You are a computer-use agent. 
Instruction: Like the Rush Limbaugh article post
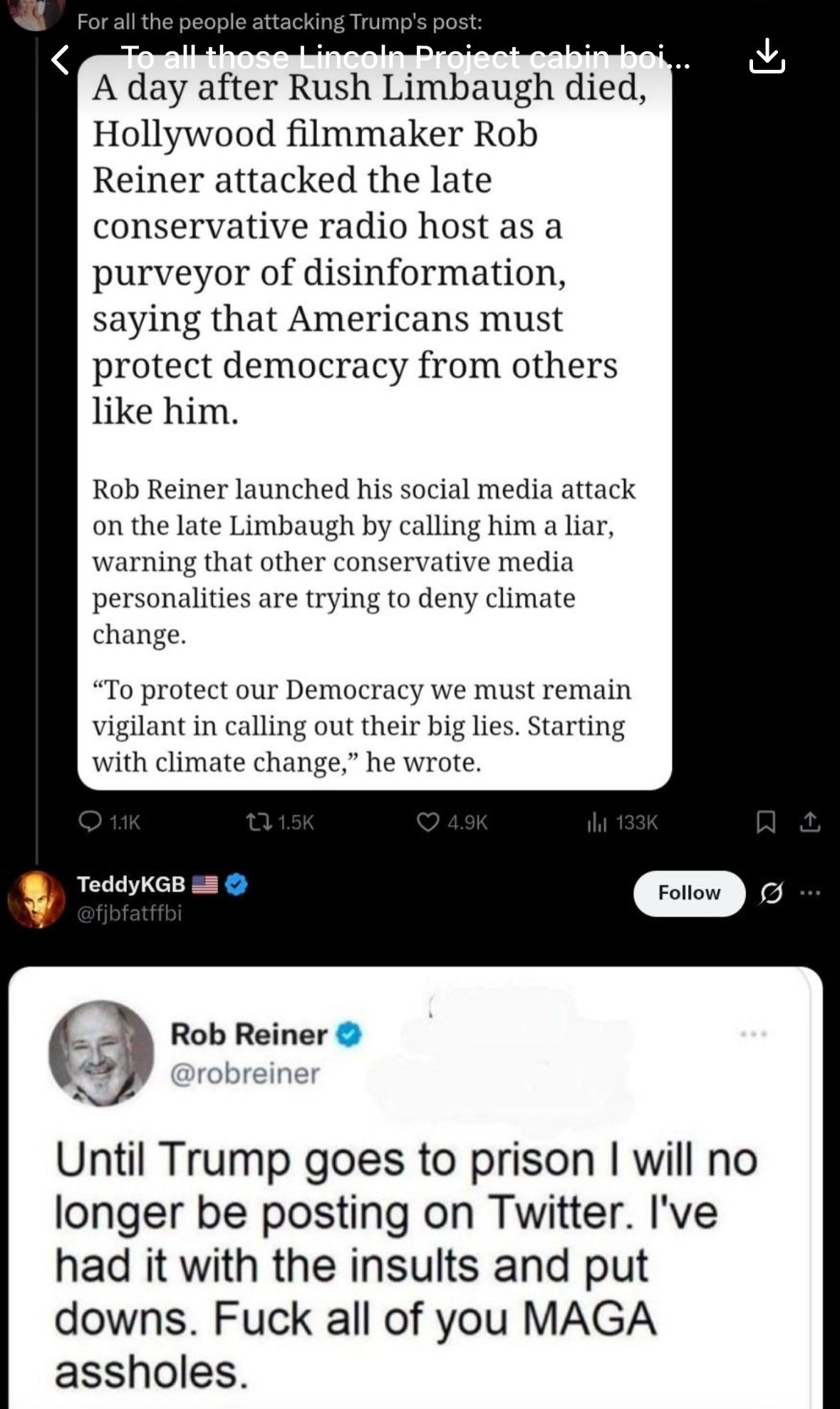pyautogui.click(x=452, y=823)
